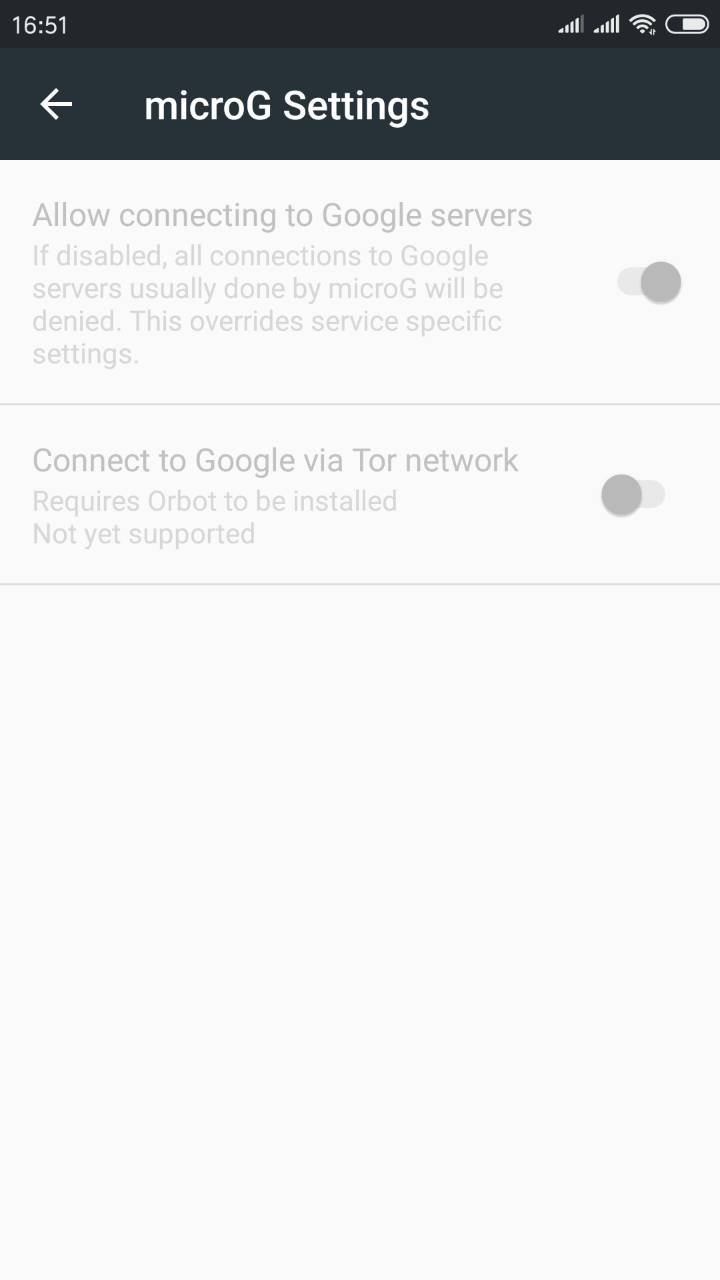
Task: Tap the microG Settings title
Action: click(287, 104)
